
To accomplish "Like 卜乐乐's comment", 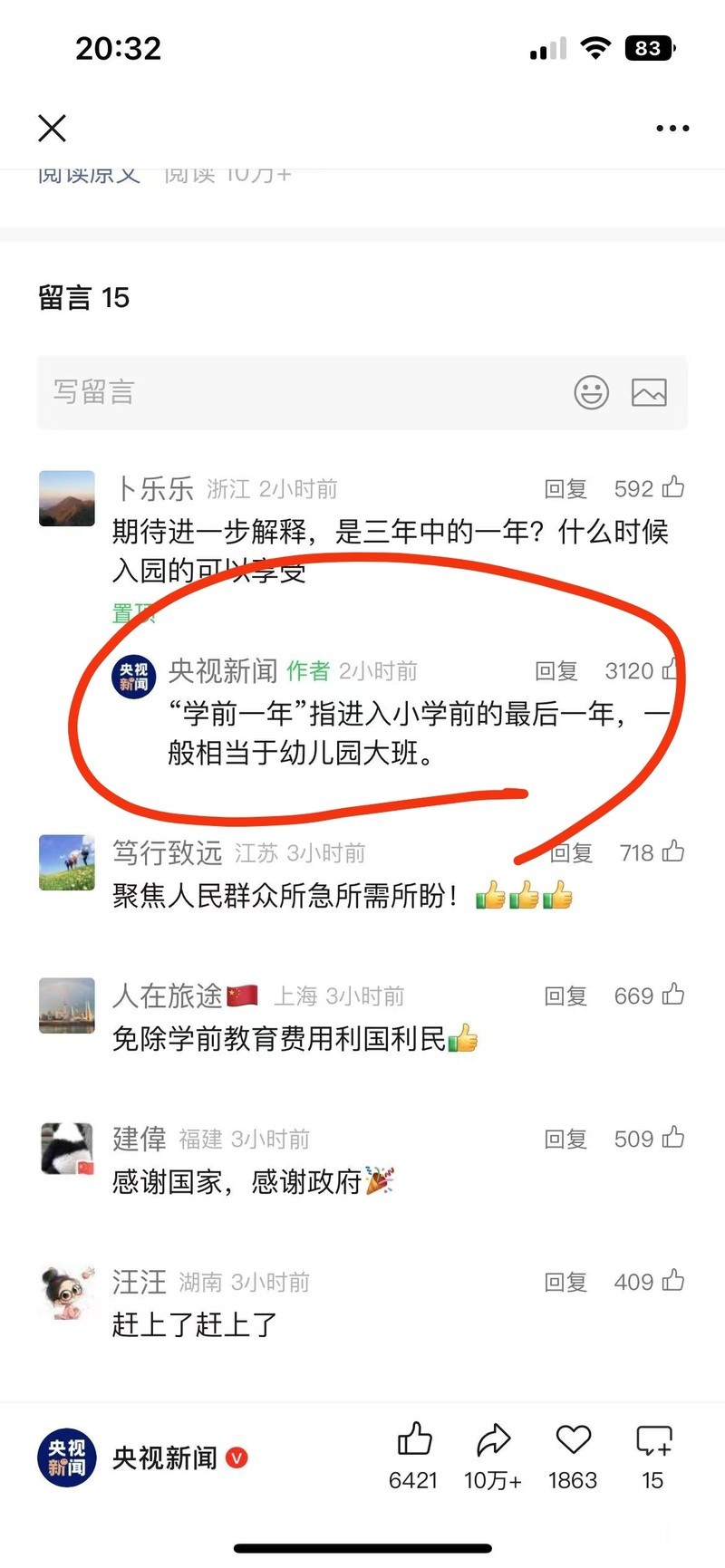I will tap(673, 488).
